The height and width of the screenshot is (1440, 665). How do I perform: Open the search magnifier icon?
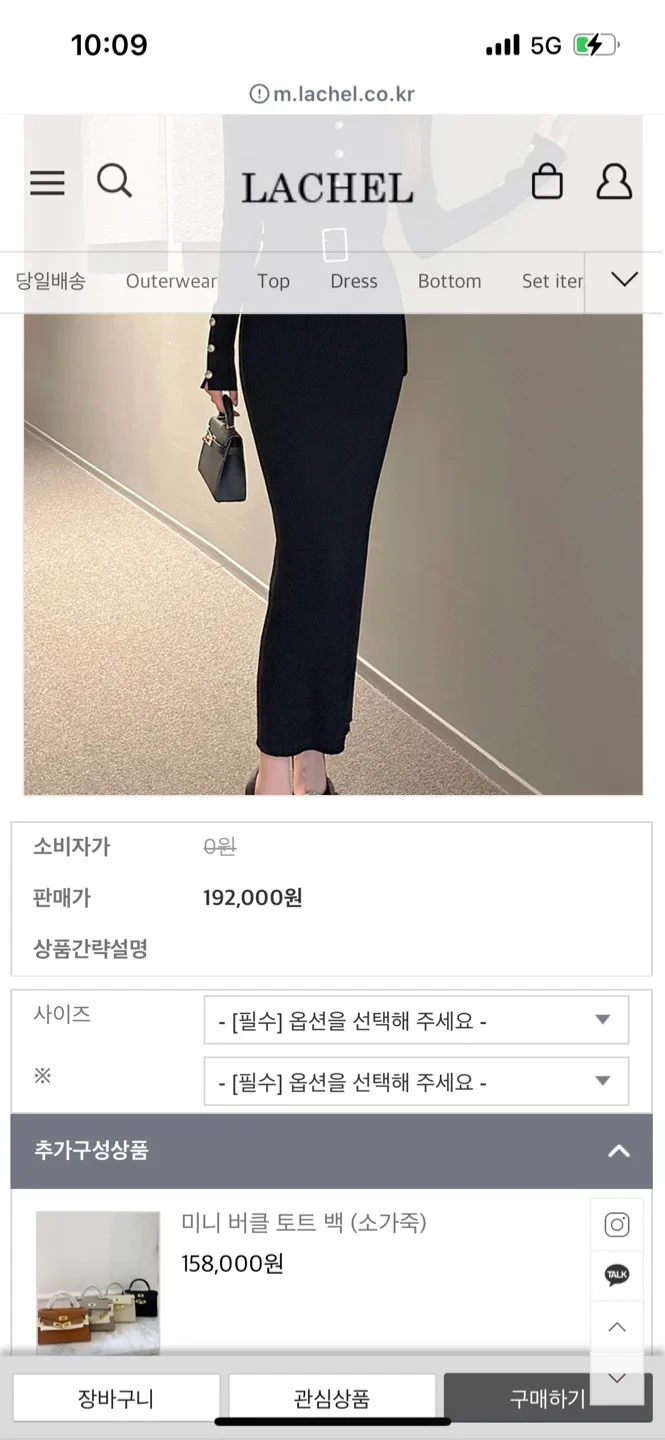tap(114, 181)
